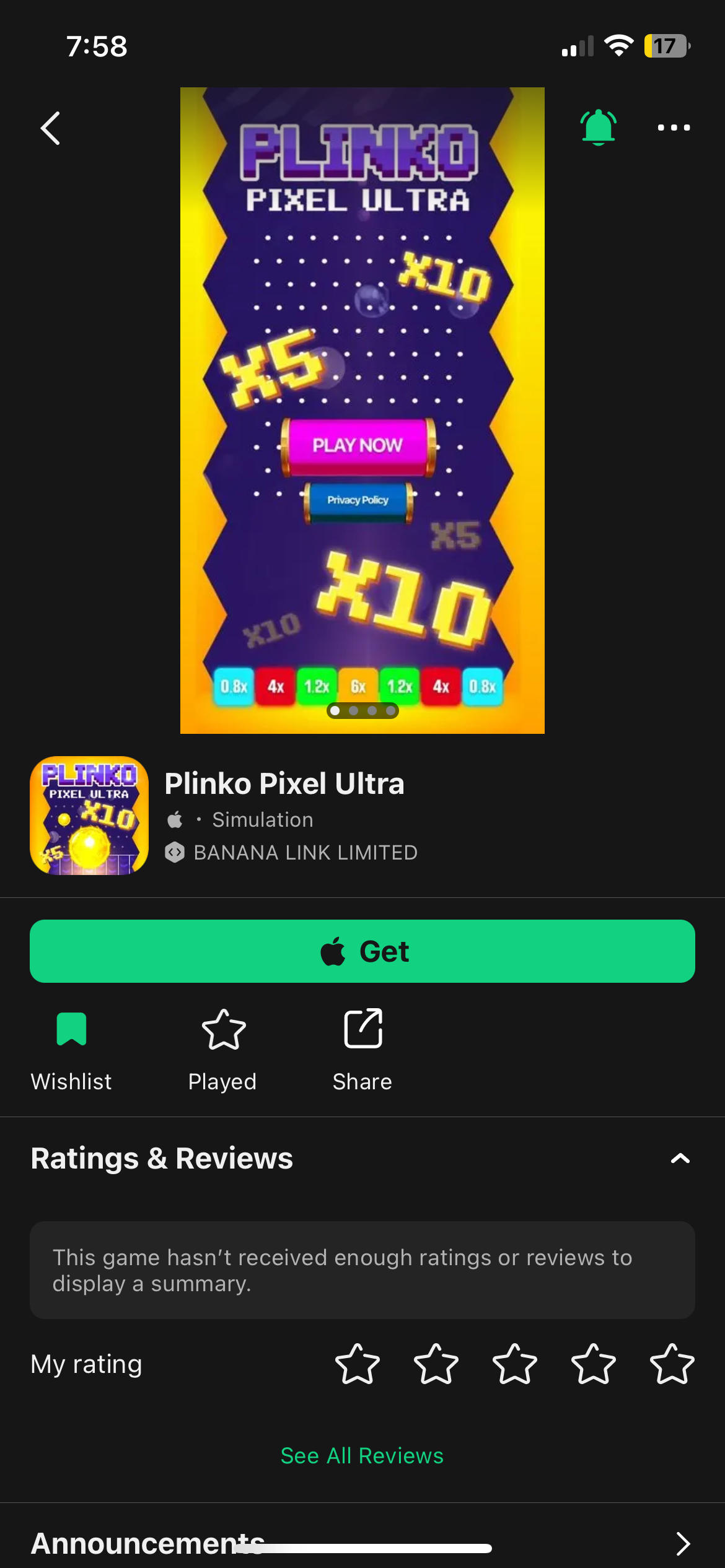The image size is (725, 1568).
Task: Open See All Reviews
Action: 362,1455
